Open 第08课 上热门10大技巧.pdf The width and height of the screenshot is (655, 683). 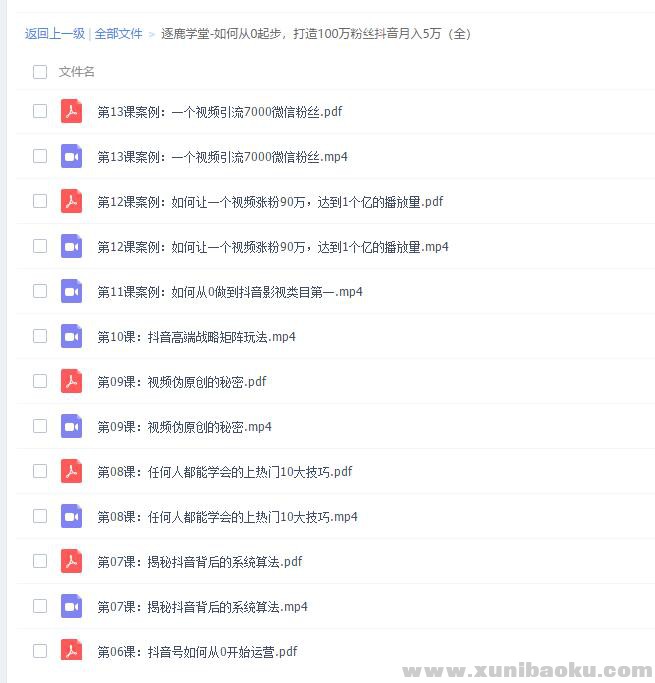point(224,472)
